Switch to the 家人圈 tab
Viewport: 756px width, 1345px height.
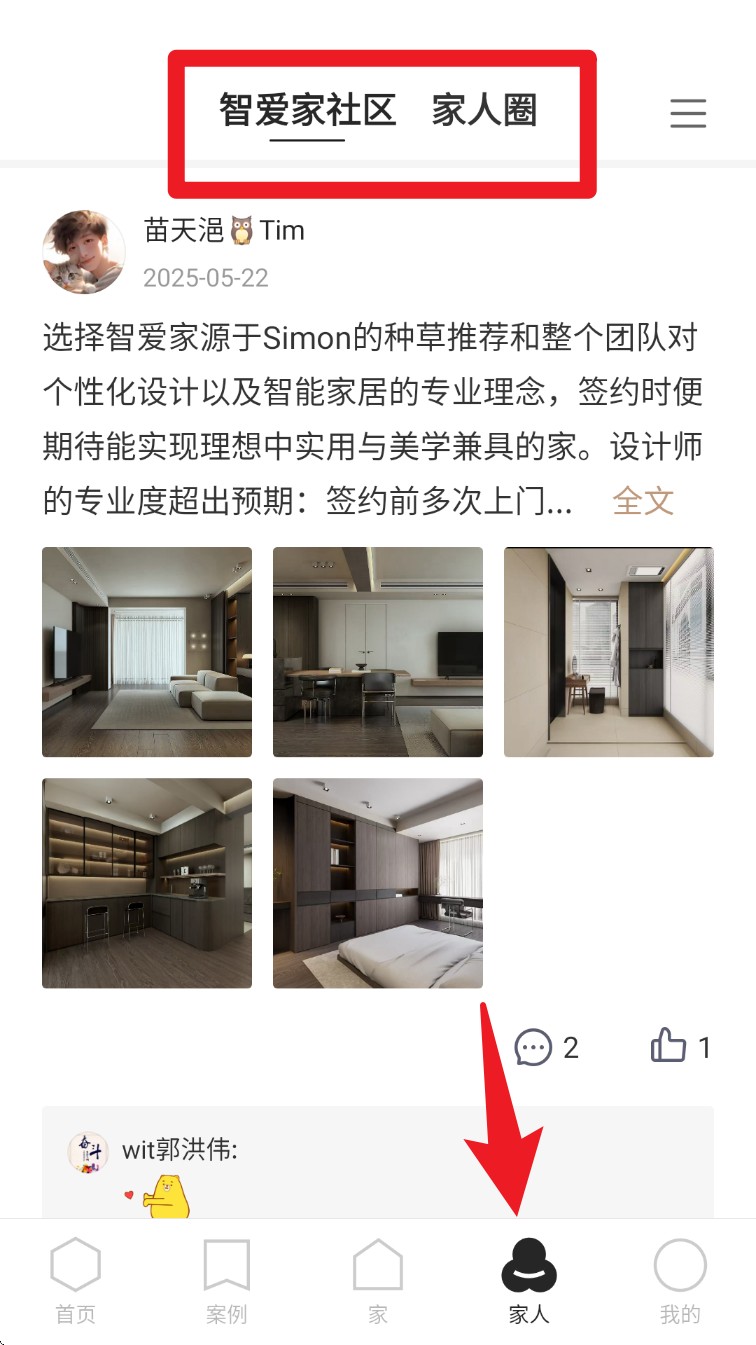(484, 111)
